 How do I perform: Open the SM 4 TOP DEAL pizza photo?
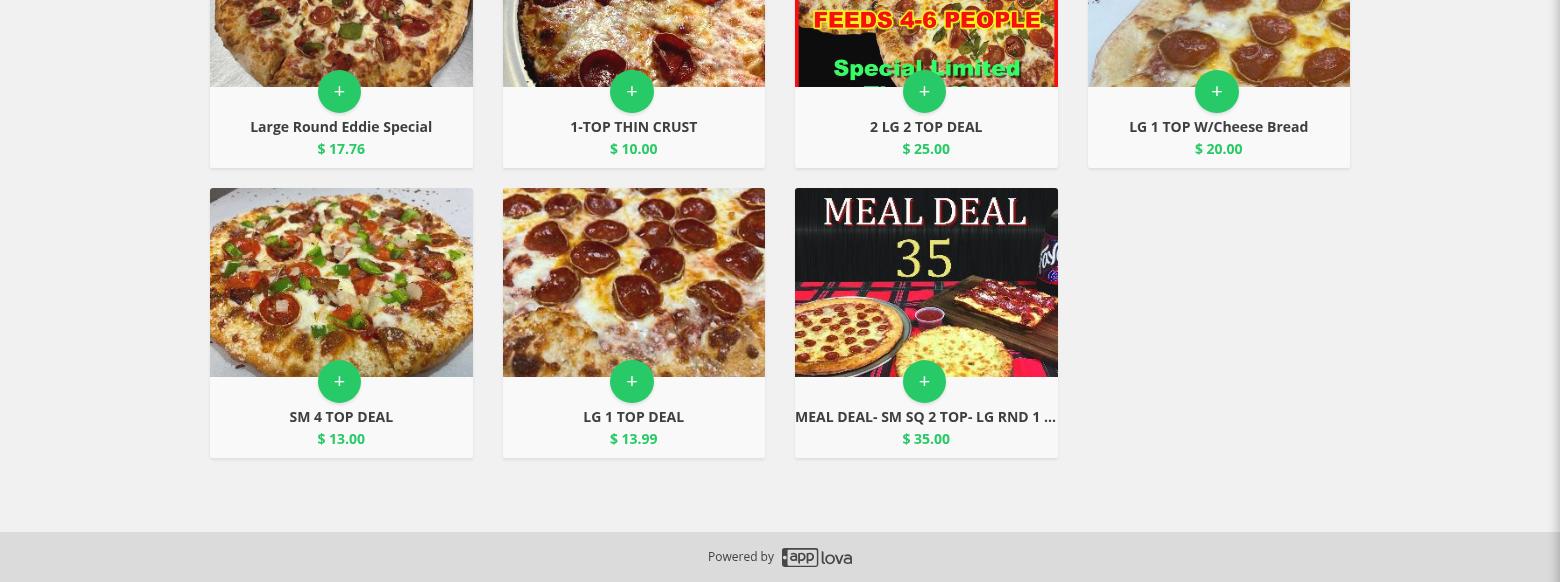pos(341,270)
